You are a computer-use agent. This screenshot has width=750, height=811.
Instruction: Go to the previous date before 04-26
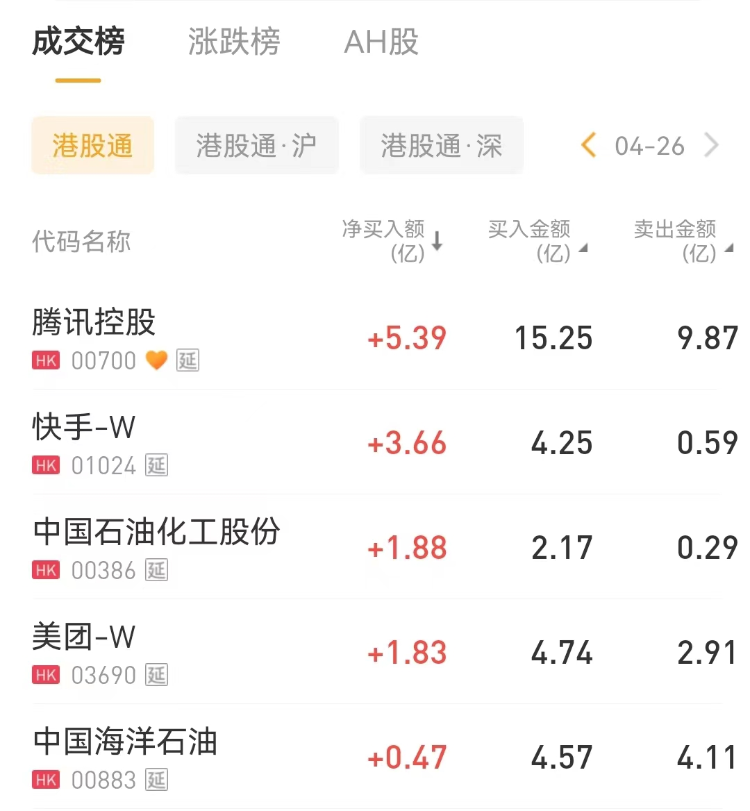[588, 146]
